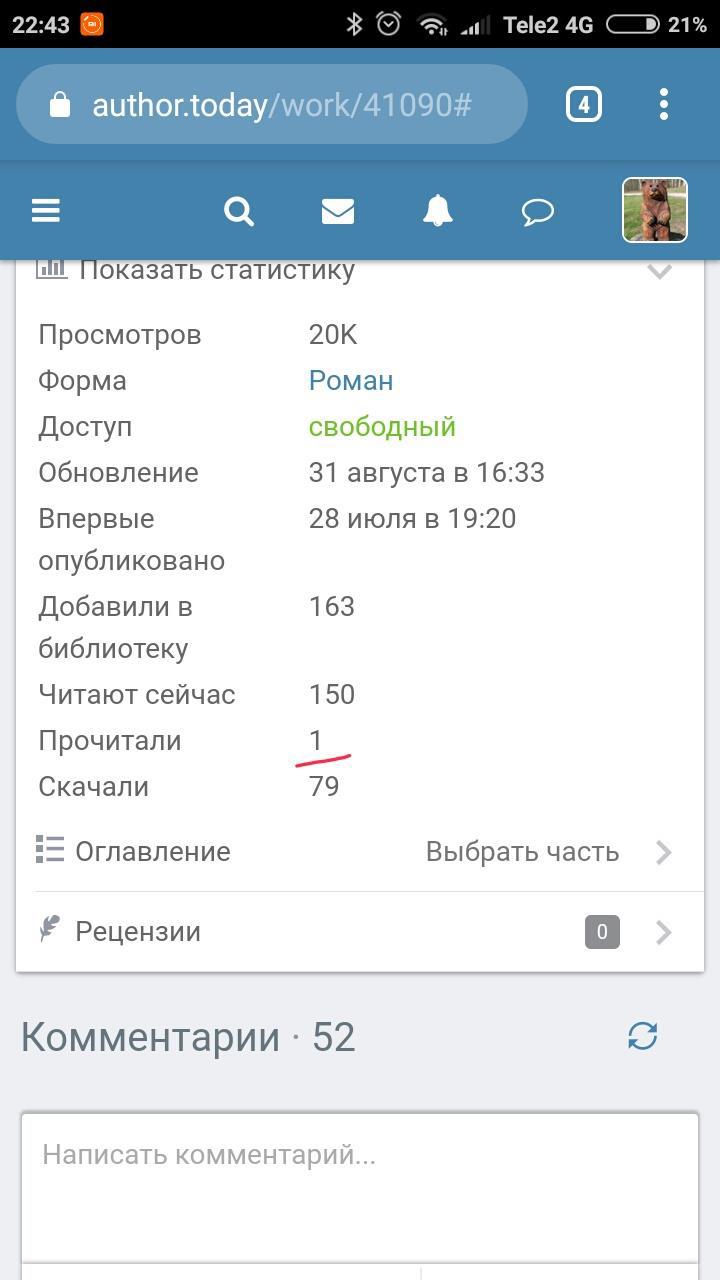Open the discussions speech bubble icon
720x1280 pixels.
[538, 211]
